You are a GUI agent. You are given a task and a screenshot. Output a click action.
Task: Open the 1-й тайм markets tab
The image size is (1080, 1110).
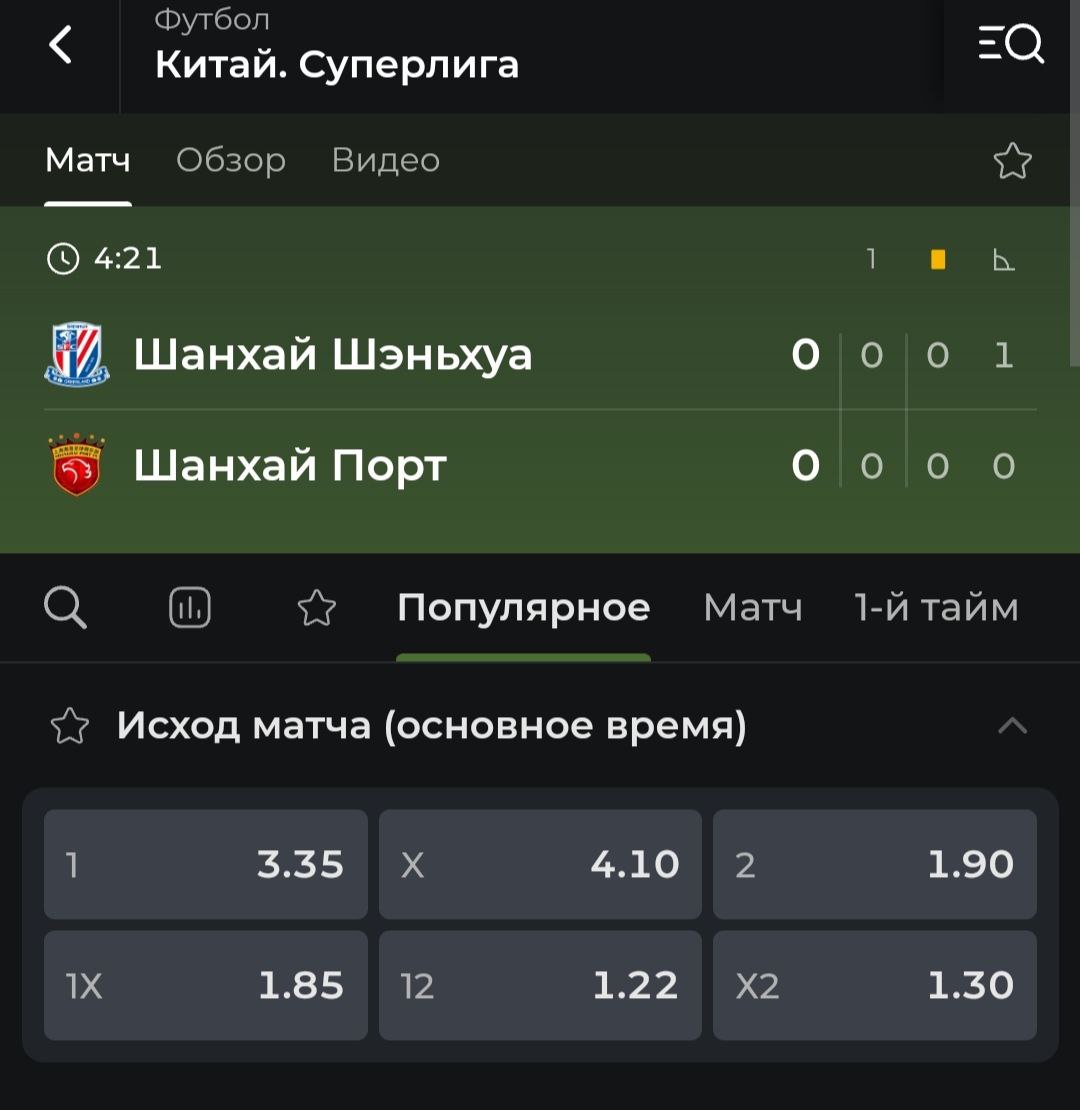(936, 607)
